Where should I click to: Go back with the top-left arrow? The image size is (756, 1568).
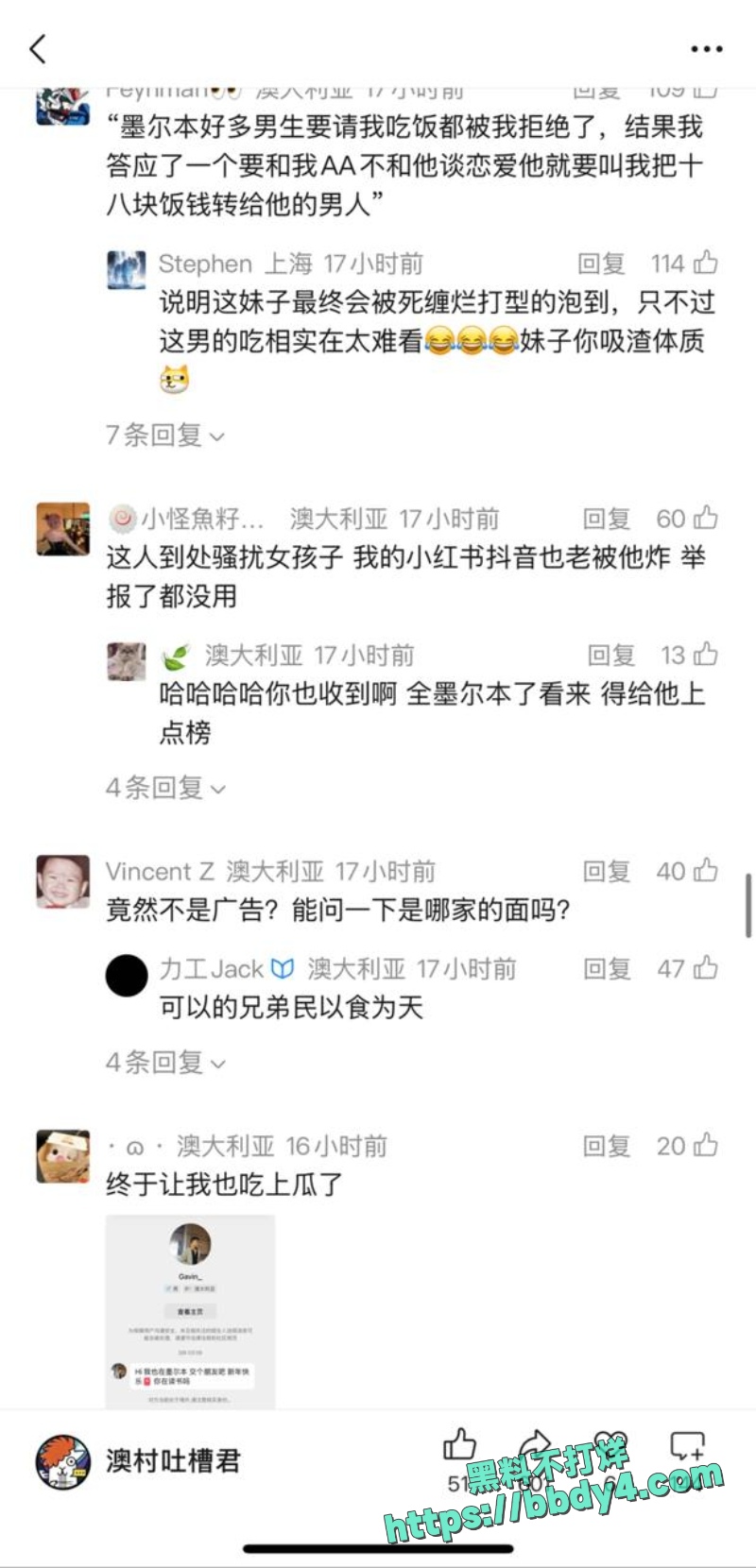pyautogui.click(x=38, y=48)
